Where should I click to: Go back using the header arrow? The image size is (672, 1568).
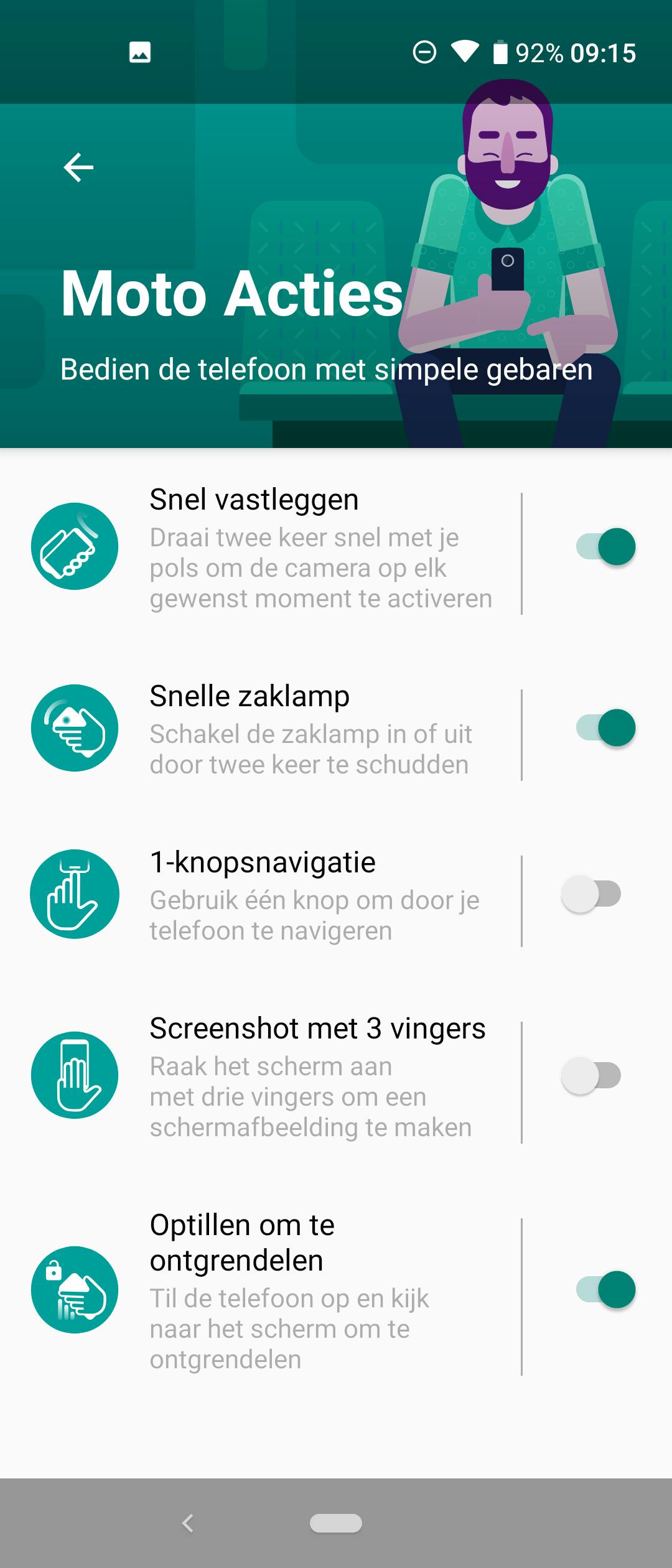tap(78, 167)
